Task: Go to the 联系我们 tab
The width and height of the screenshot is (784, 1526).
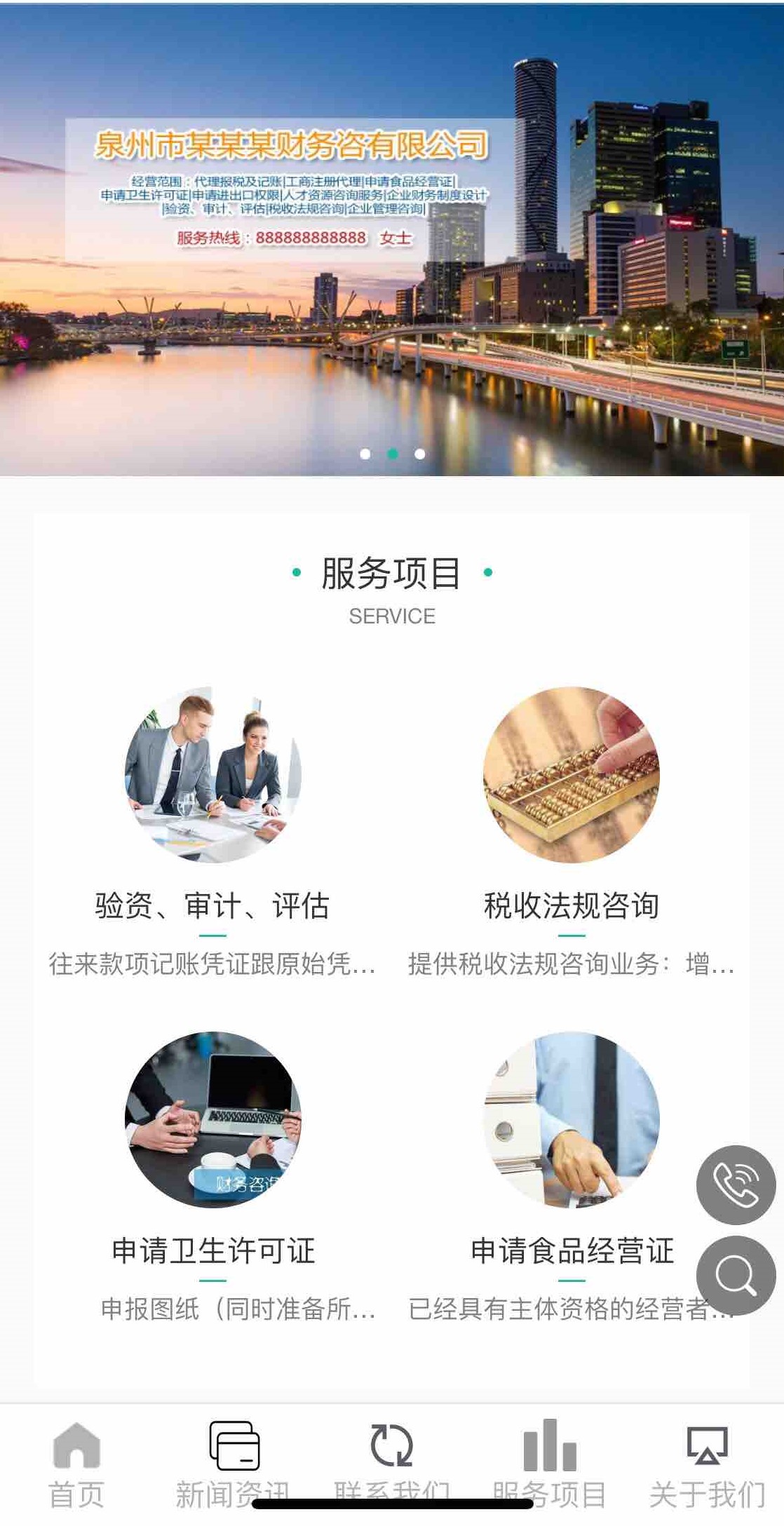Action: 391,1464
